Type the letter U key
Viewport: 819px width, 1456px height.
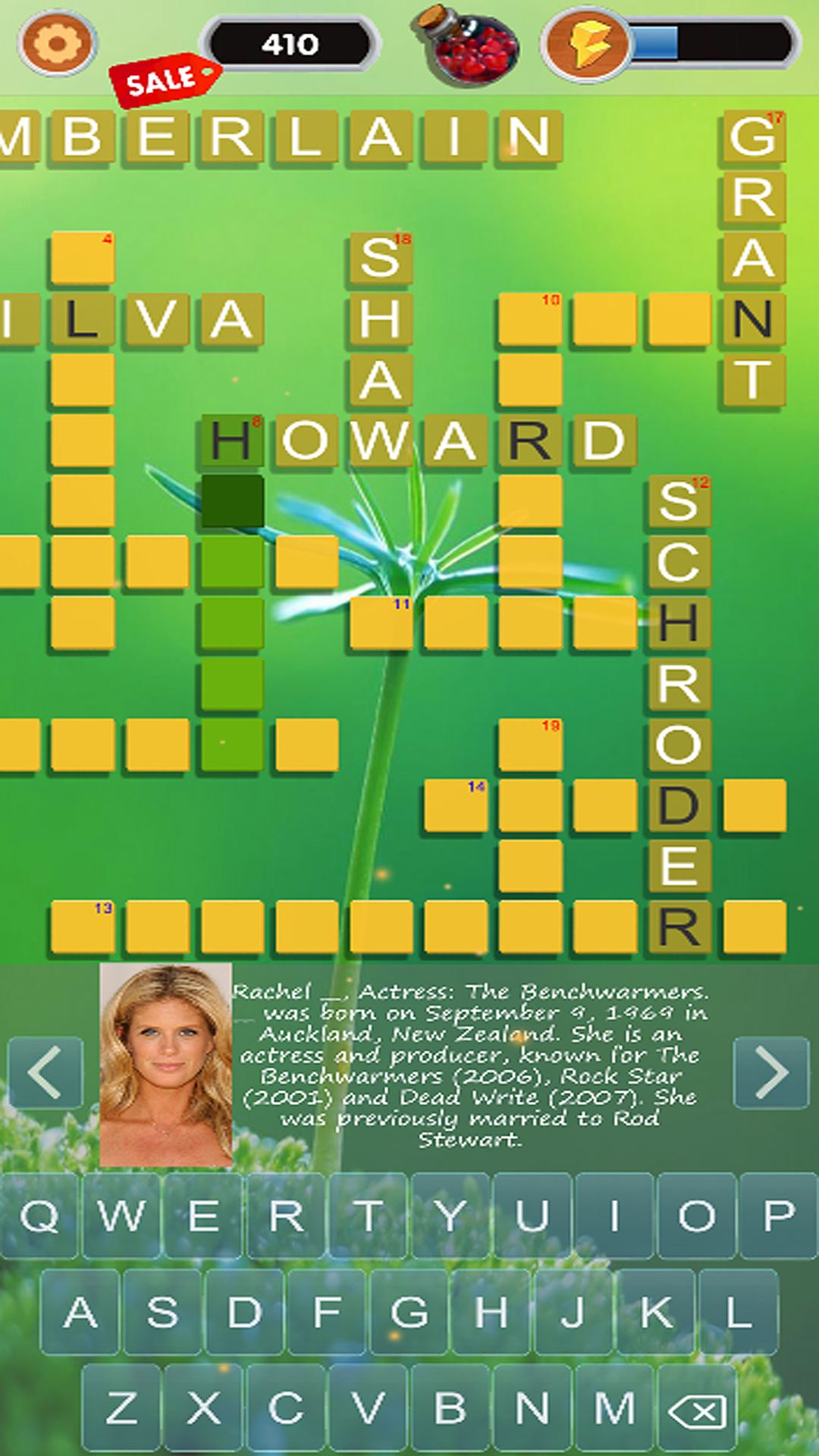[532, 1216]
